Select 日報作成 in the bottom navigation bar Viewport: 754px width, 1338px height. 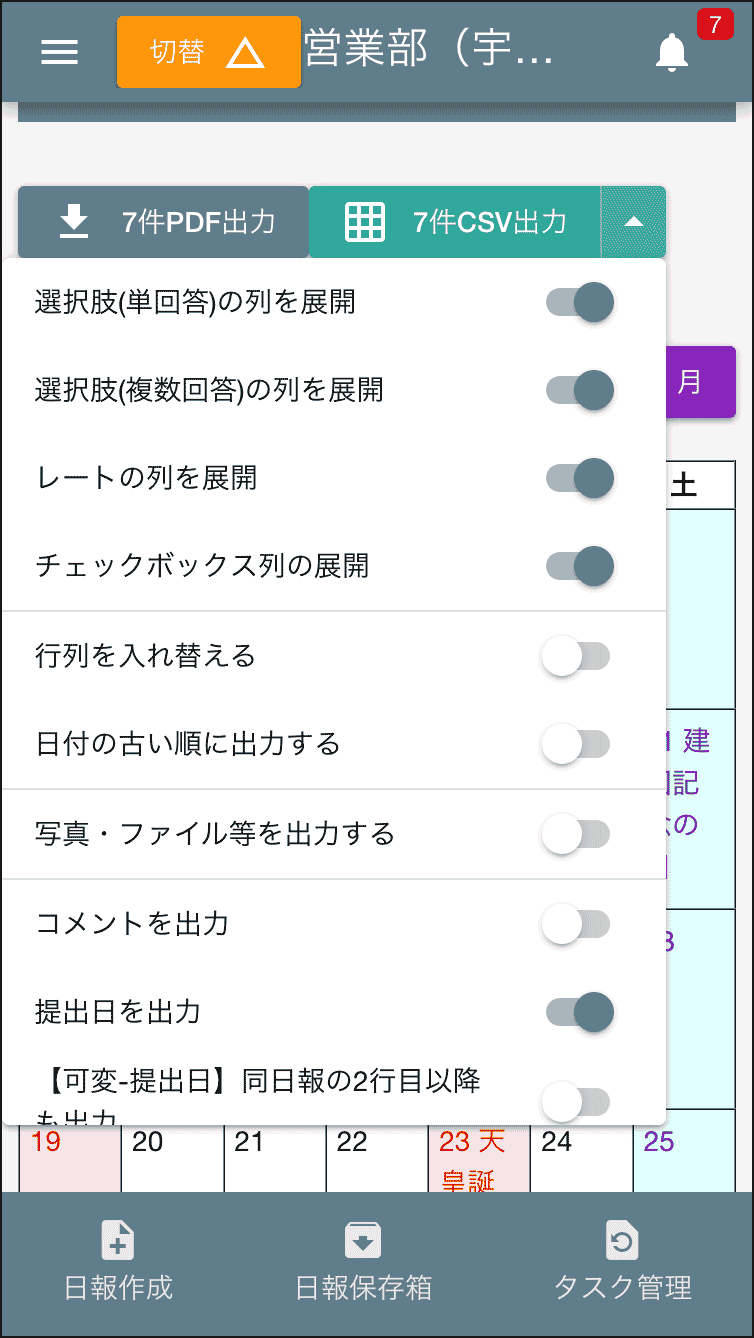click(118, 1262)
